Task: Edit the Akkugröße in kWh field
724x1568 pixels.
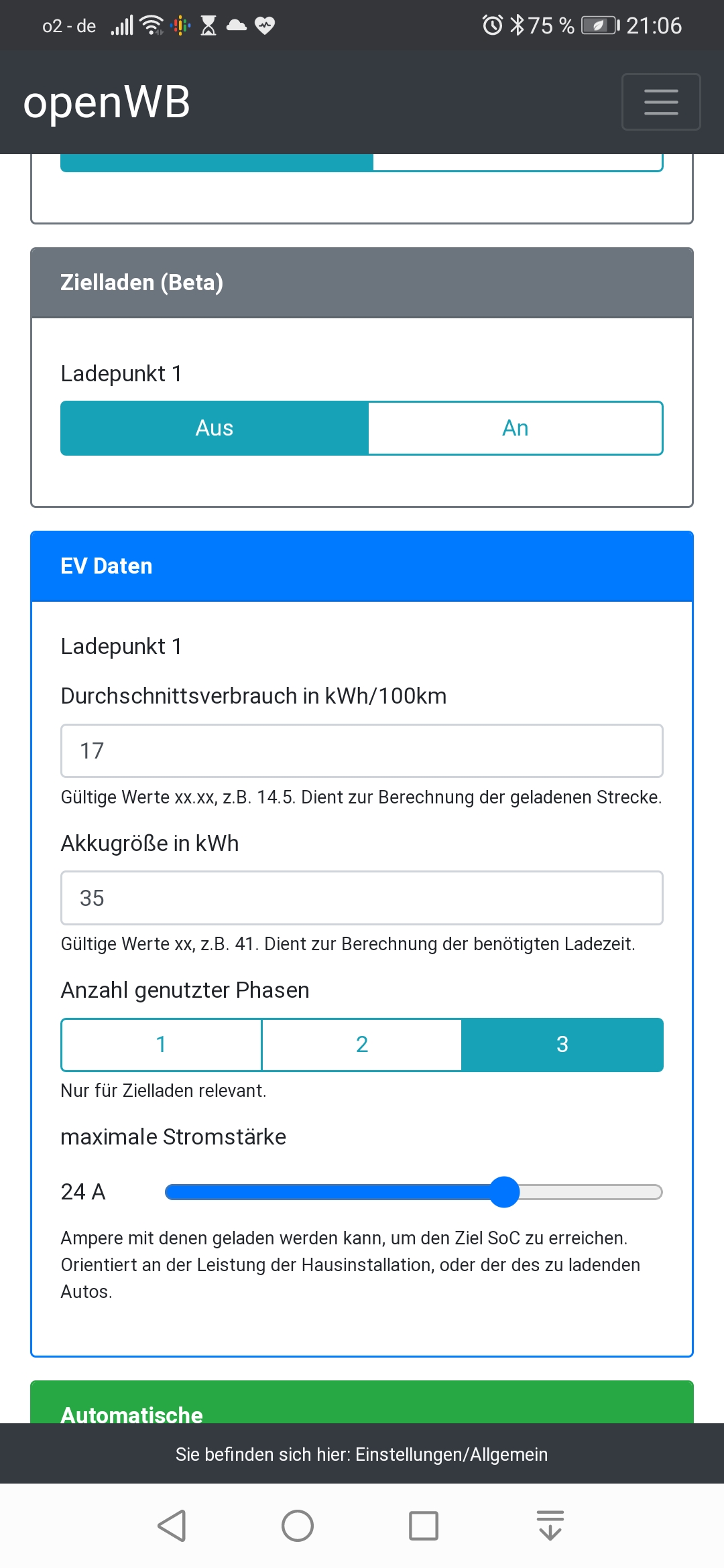Action: tap(362, 898)
